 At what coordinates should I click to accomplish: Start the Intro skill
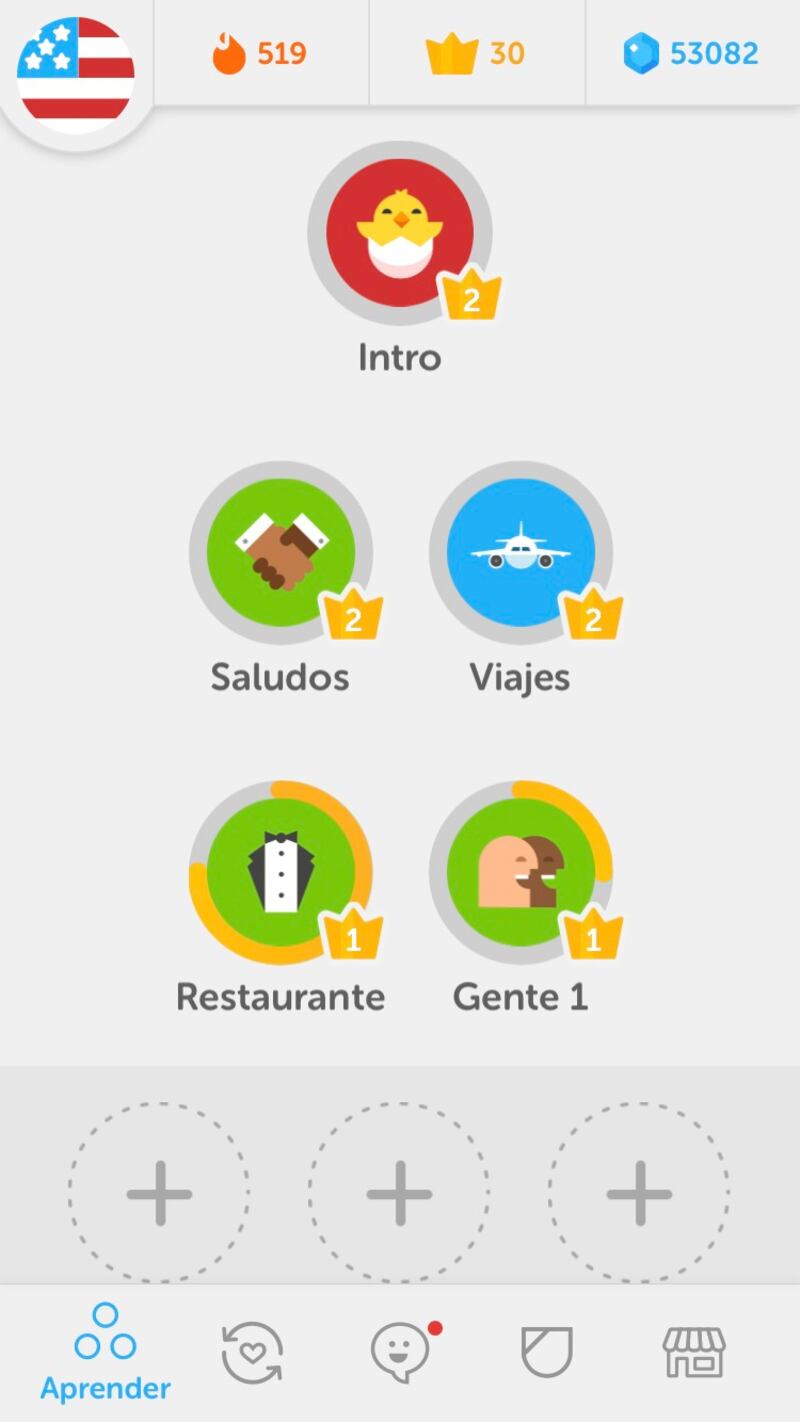pyautogui.click(x=400, y=233)
